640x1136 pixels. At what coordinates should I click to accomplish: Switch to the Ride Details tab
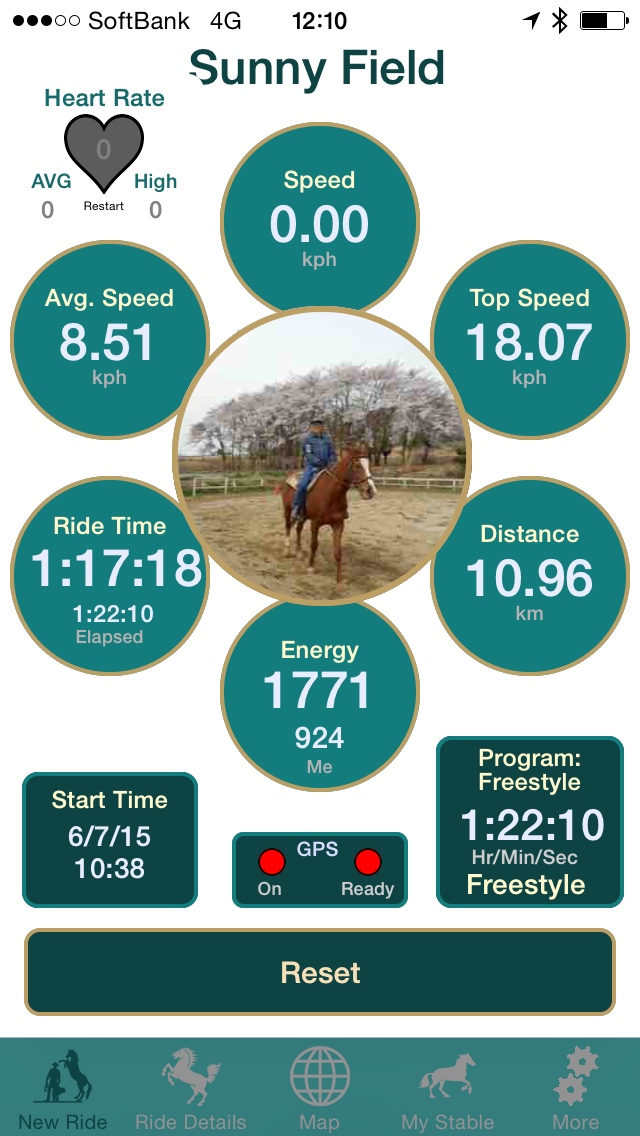191,1089
